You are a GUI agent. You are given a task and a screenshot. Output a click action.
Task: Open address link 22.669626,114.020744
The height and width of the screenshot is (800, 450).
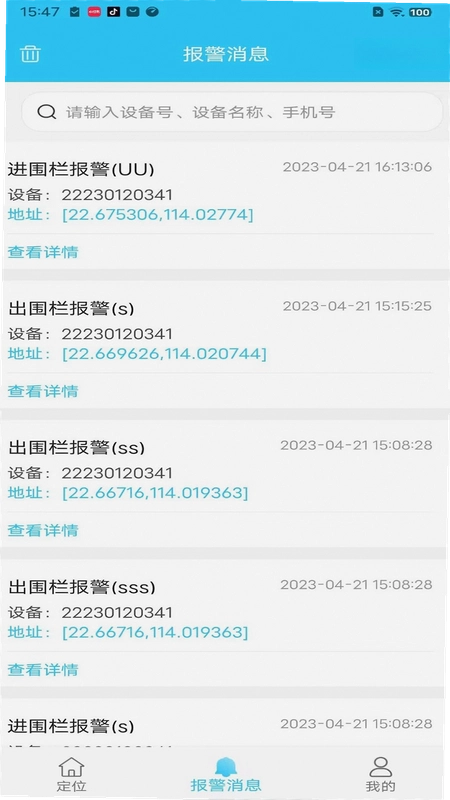(x=164, y=354)
